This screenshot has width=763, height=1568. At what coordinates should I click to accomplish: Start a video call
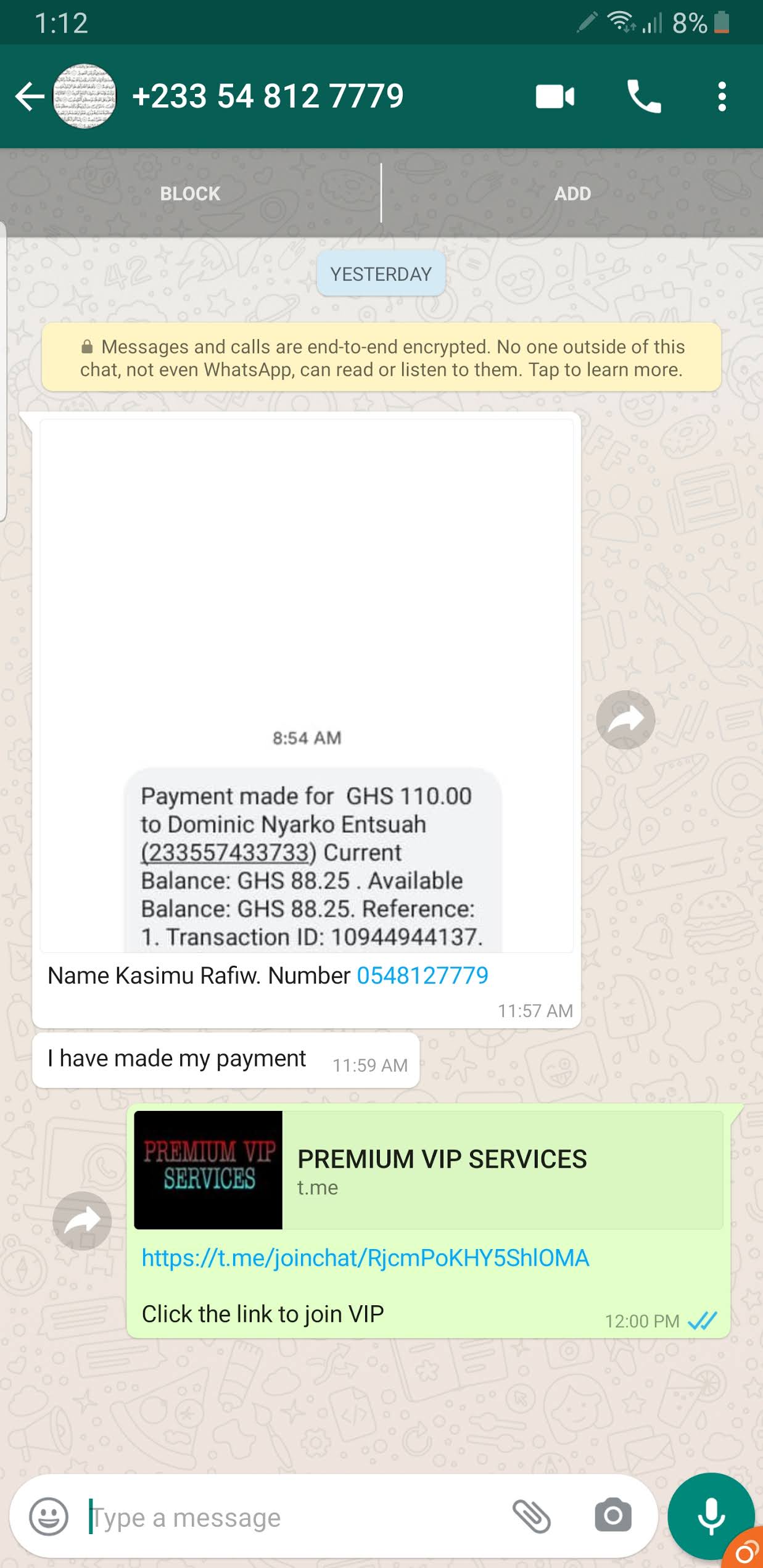coord(555,97)
